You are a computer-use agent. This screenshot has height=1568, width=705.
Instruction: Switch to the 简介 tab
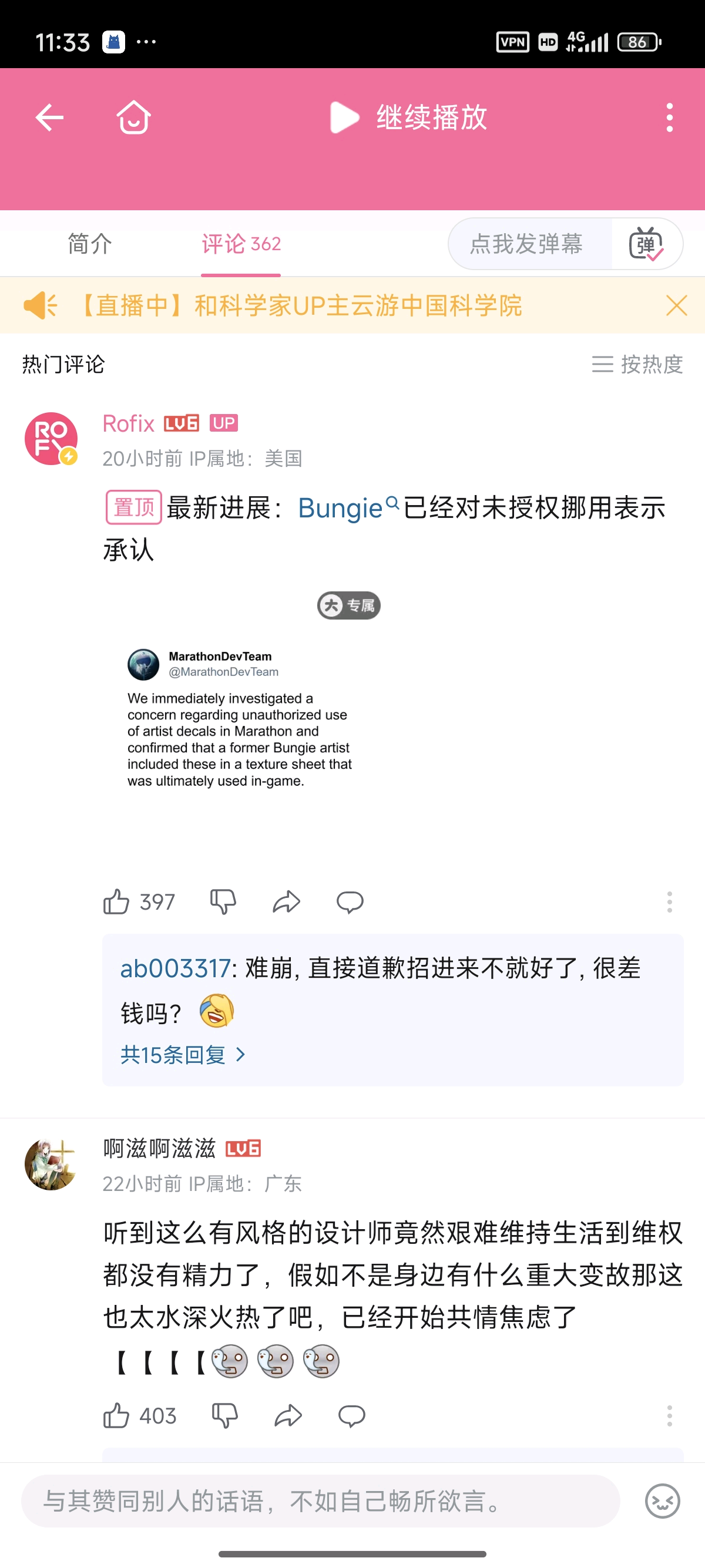point(89,244)
